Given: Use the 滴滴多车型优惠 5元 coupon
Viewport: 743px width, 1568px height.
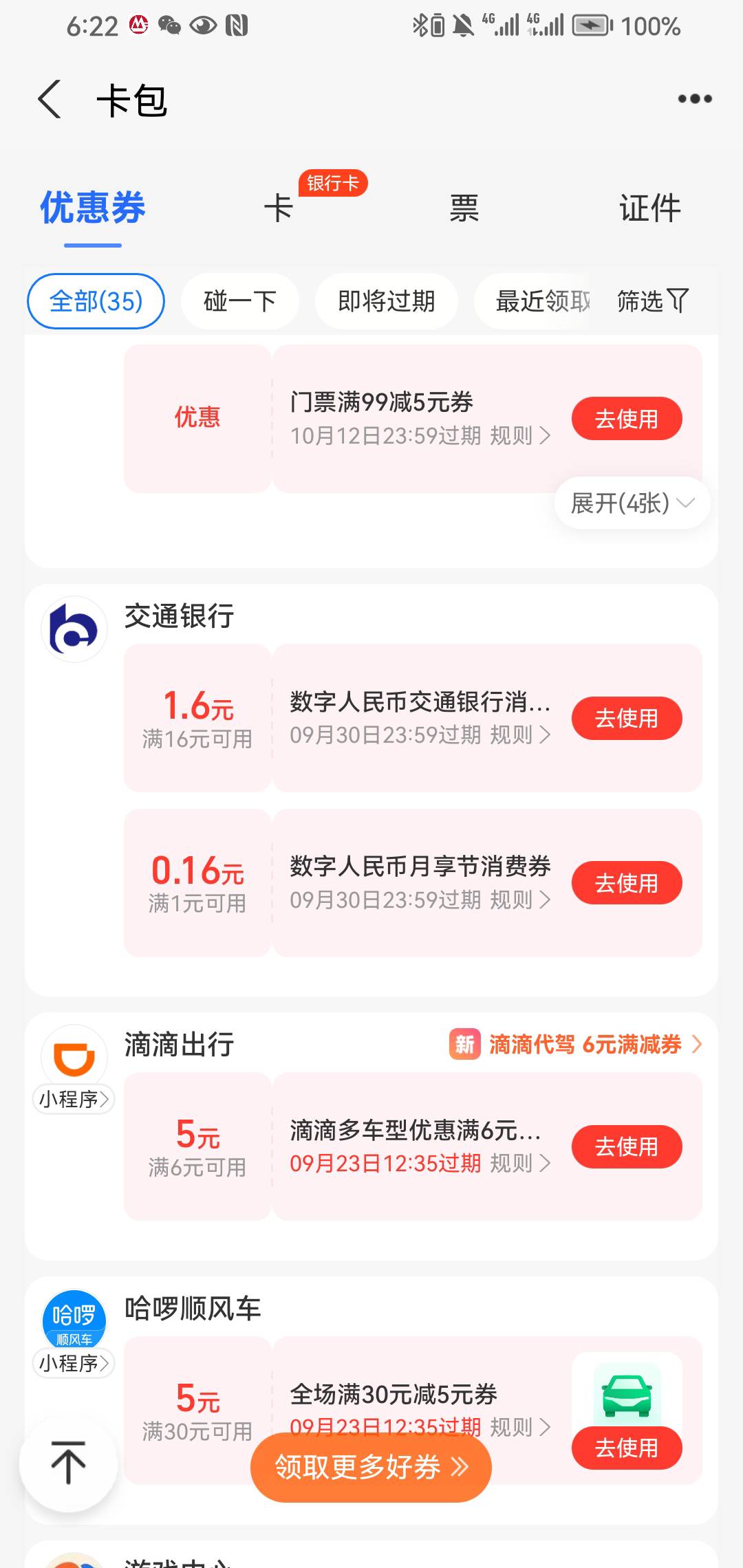Looking at the screenshot, I should (627, 1146).
